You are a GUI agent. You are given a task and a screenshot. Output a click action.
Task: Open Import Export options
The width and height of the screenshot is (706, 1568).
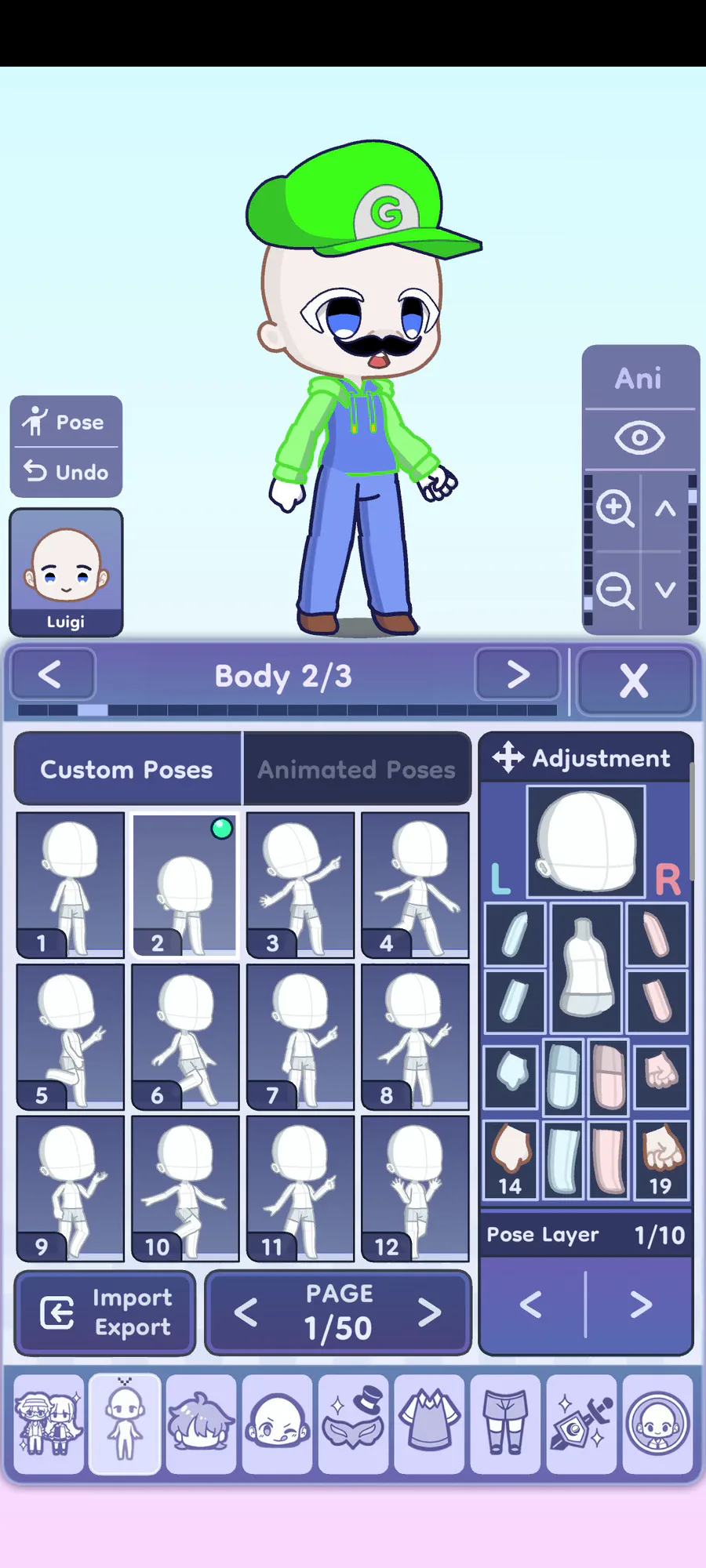click(x=105, y=1313)
